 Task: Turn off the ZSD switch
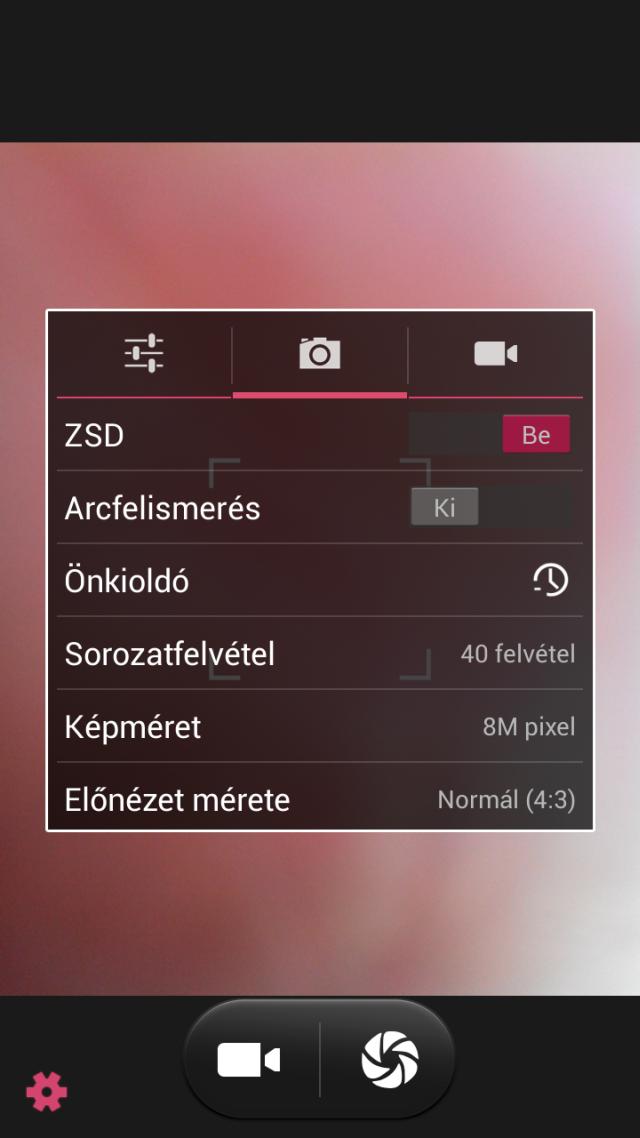490,434
